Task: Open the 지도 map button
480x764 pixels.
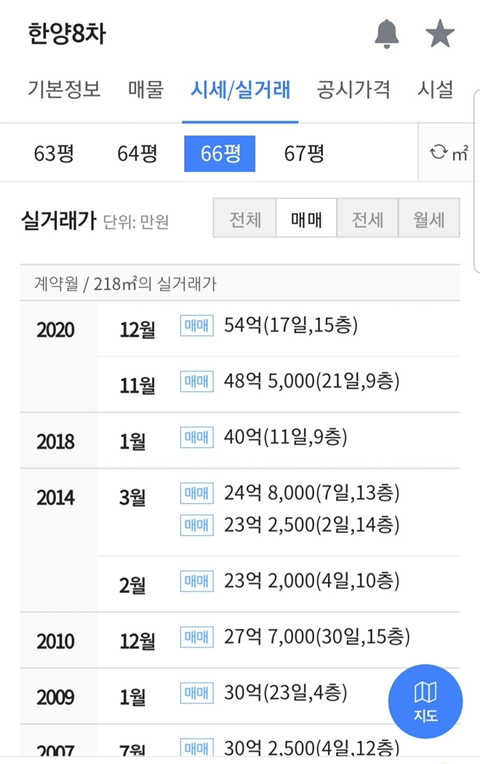Action: click(425, 702)
